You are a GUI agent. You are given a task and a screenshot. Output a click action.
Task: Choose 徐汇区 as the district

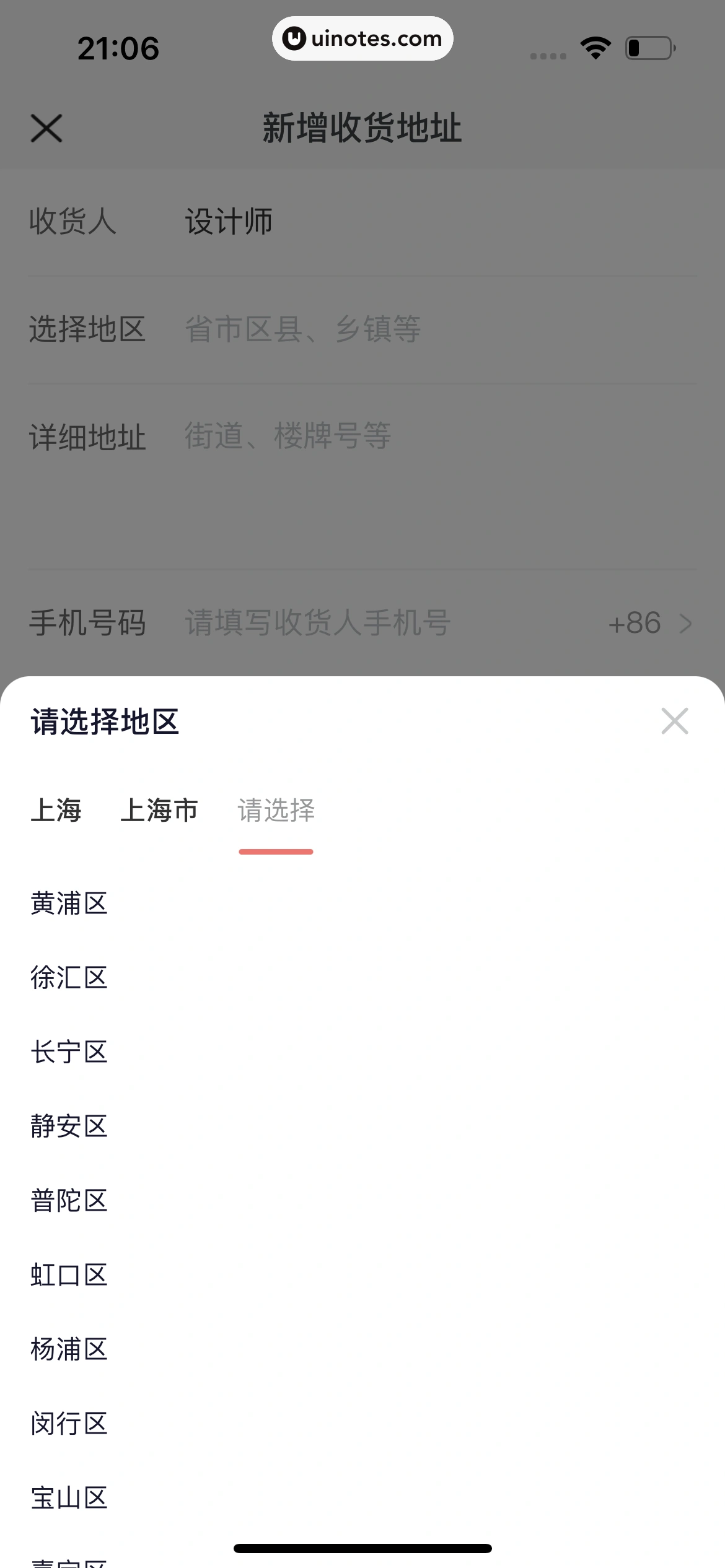point(69,978)
